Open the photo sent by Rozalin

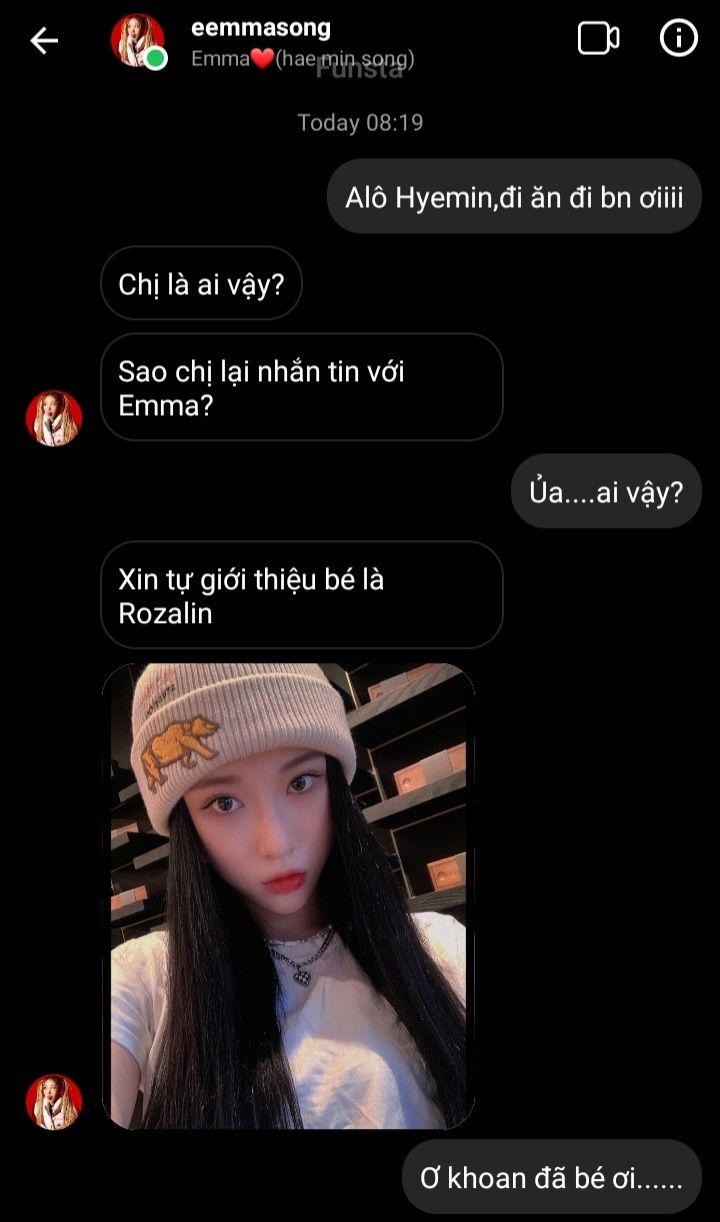(288, 896)
